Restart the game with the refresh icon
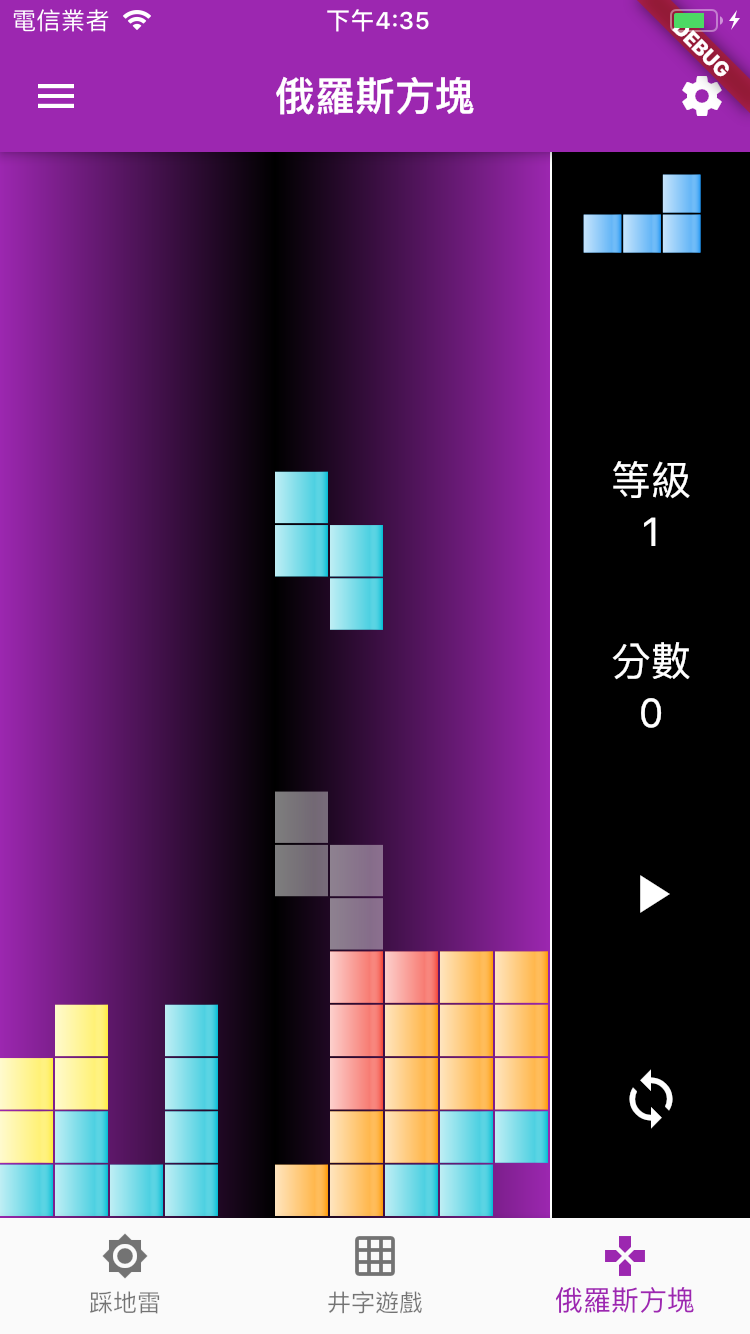Image resolution: width=750 pixels, height=1334 pixels. pyautogui.click(x=651, y=1099)
